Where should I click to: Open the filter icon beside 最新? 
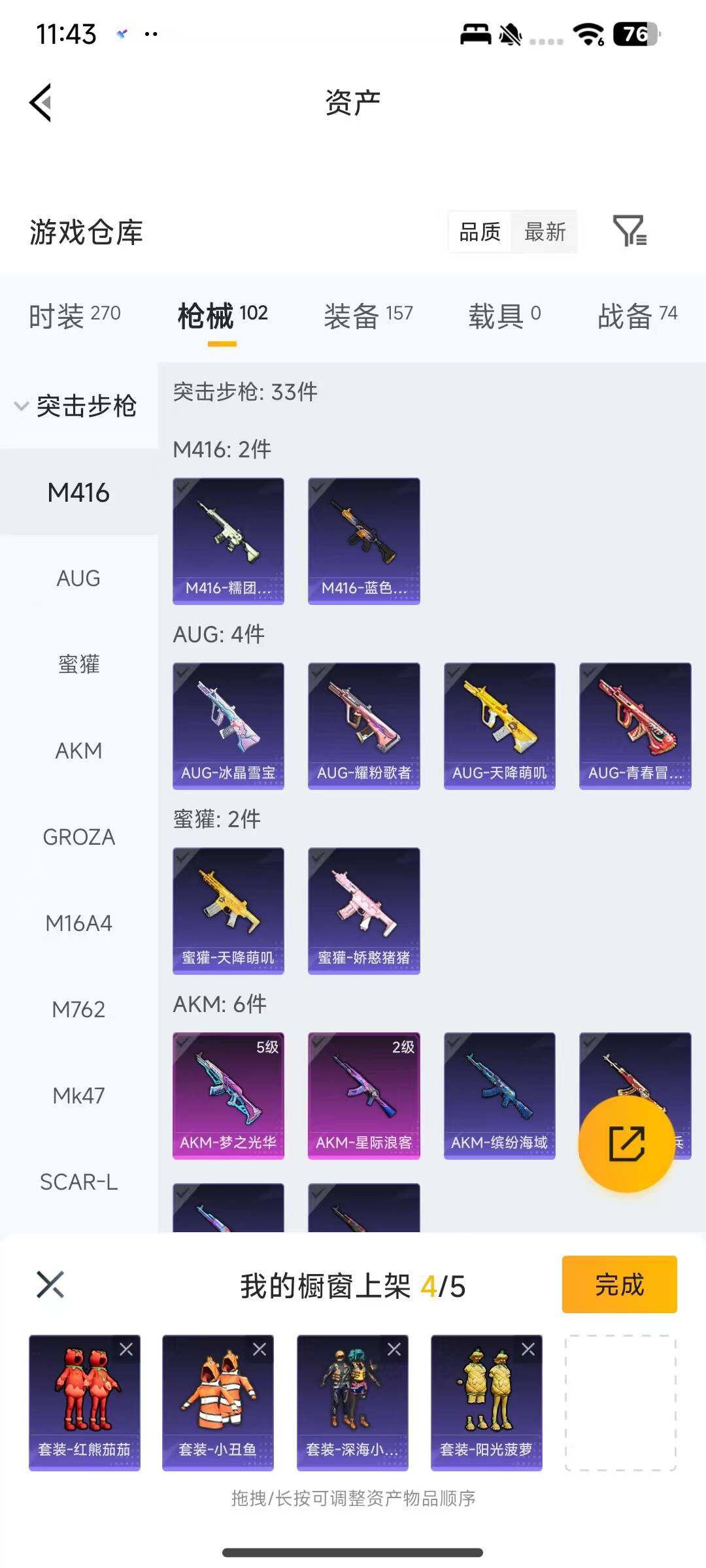pyautogui.click(x=630, y=231)
